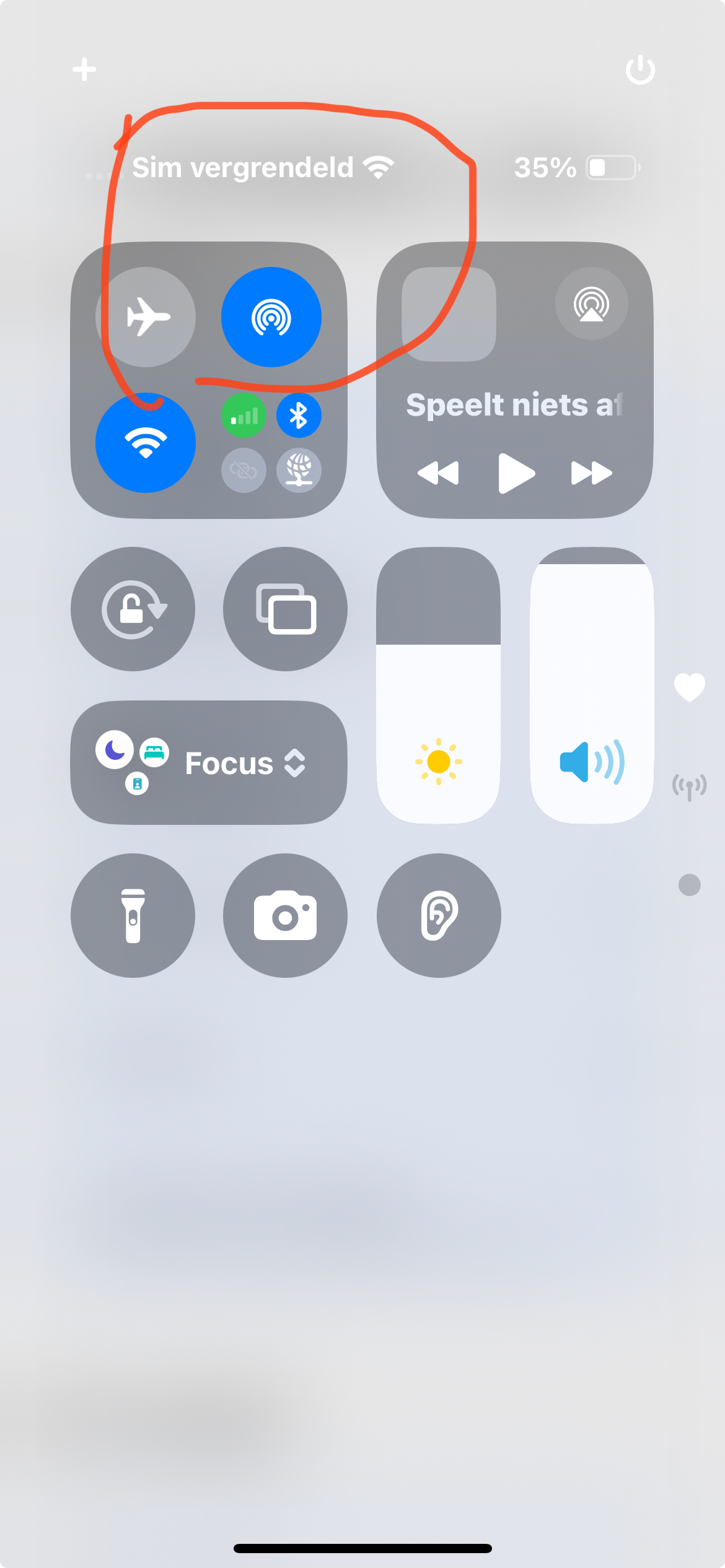Tap the power button icon
The height and width of the screenshot is (1568, 725).
(640, 69)
